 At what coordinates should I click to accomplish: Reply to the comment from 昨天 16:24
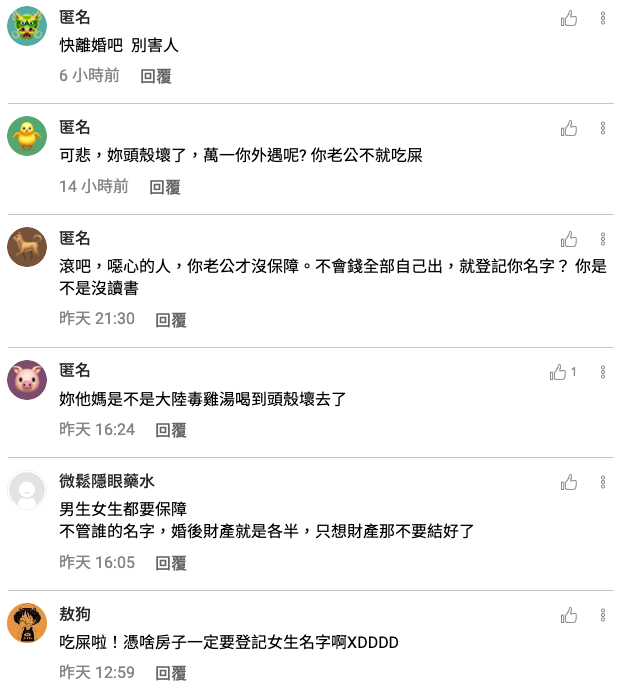click(171, 430)
